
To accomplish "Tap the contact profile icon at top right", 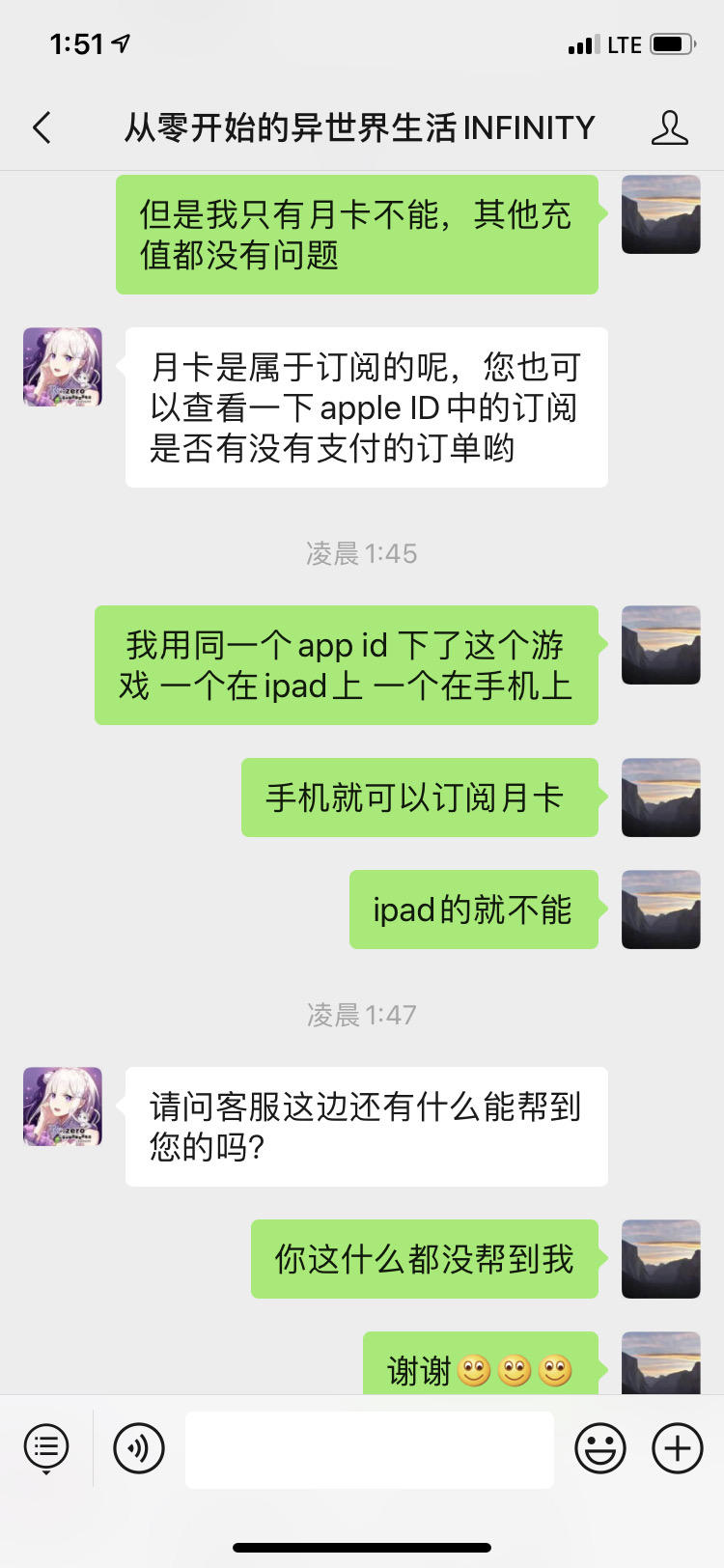I will coord(670,127).
